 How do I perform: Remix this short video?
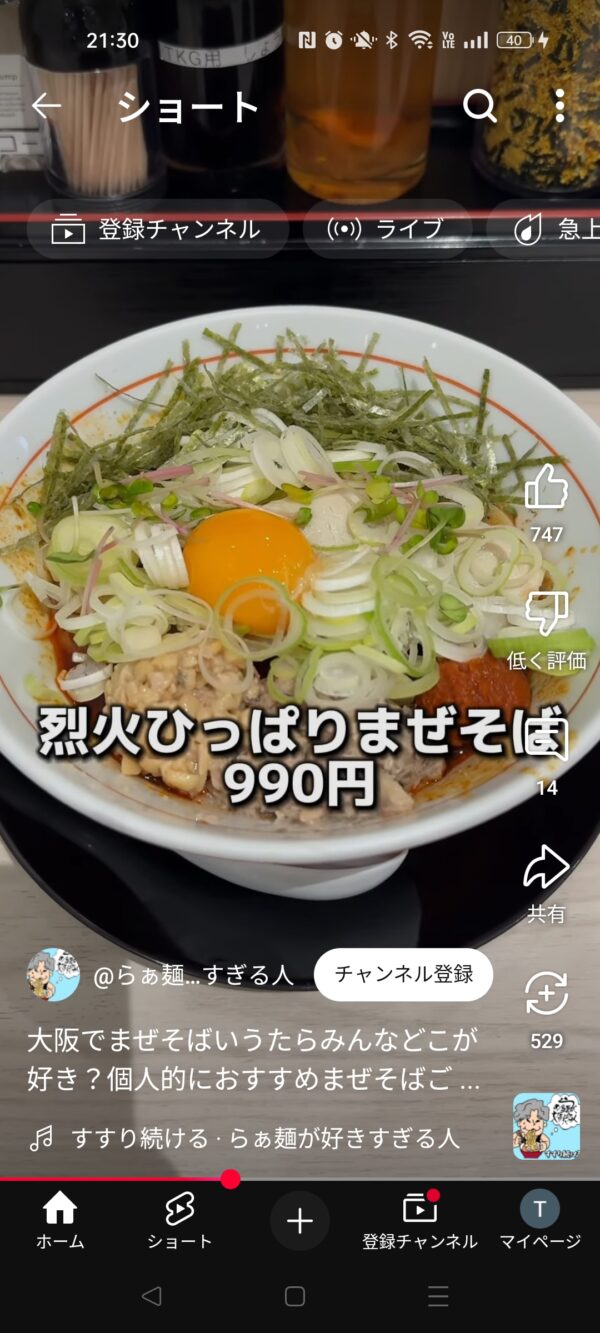(546, 995)
